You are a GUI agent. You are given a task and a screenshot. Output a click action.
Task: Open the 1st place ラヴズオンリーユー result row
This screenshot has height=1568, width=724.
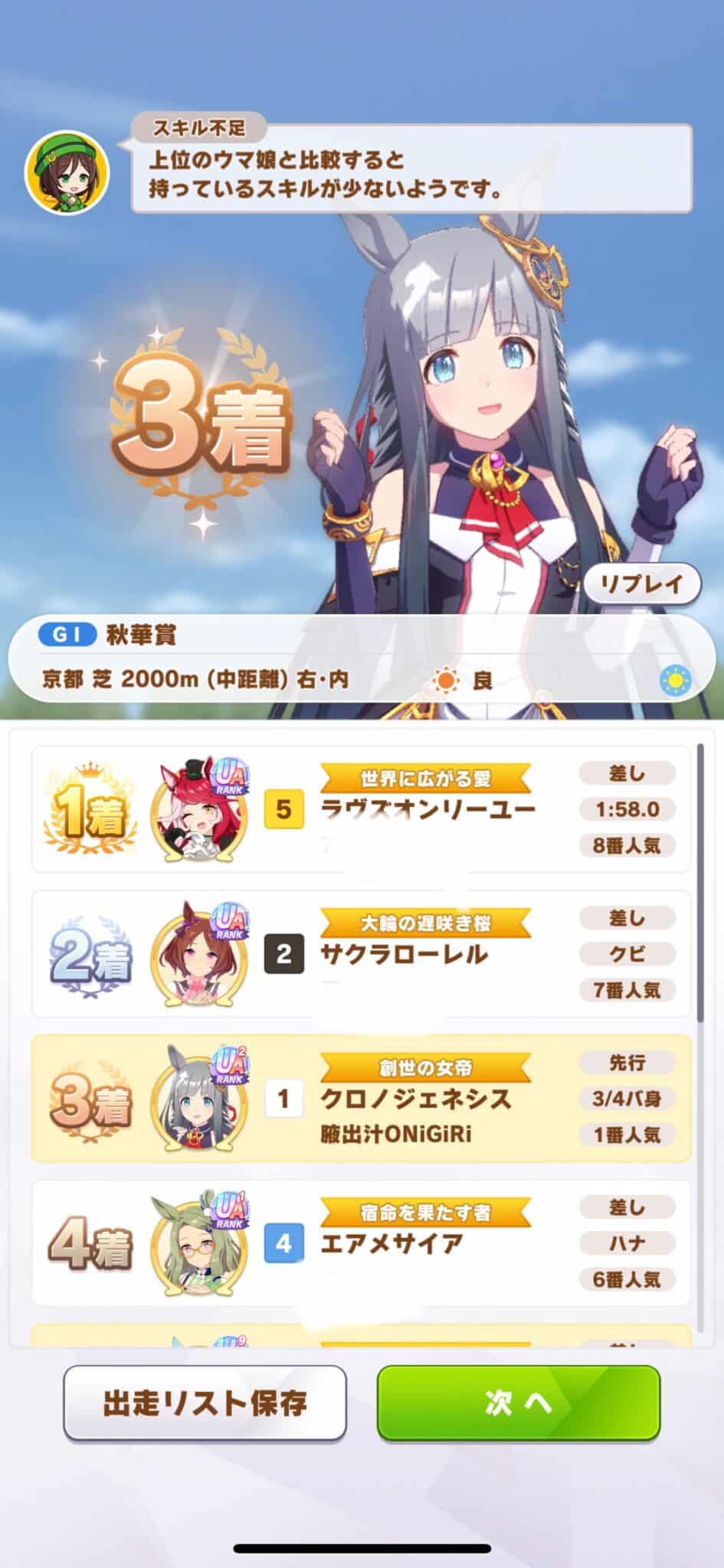[361, 809]
